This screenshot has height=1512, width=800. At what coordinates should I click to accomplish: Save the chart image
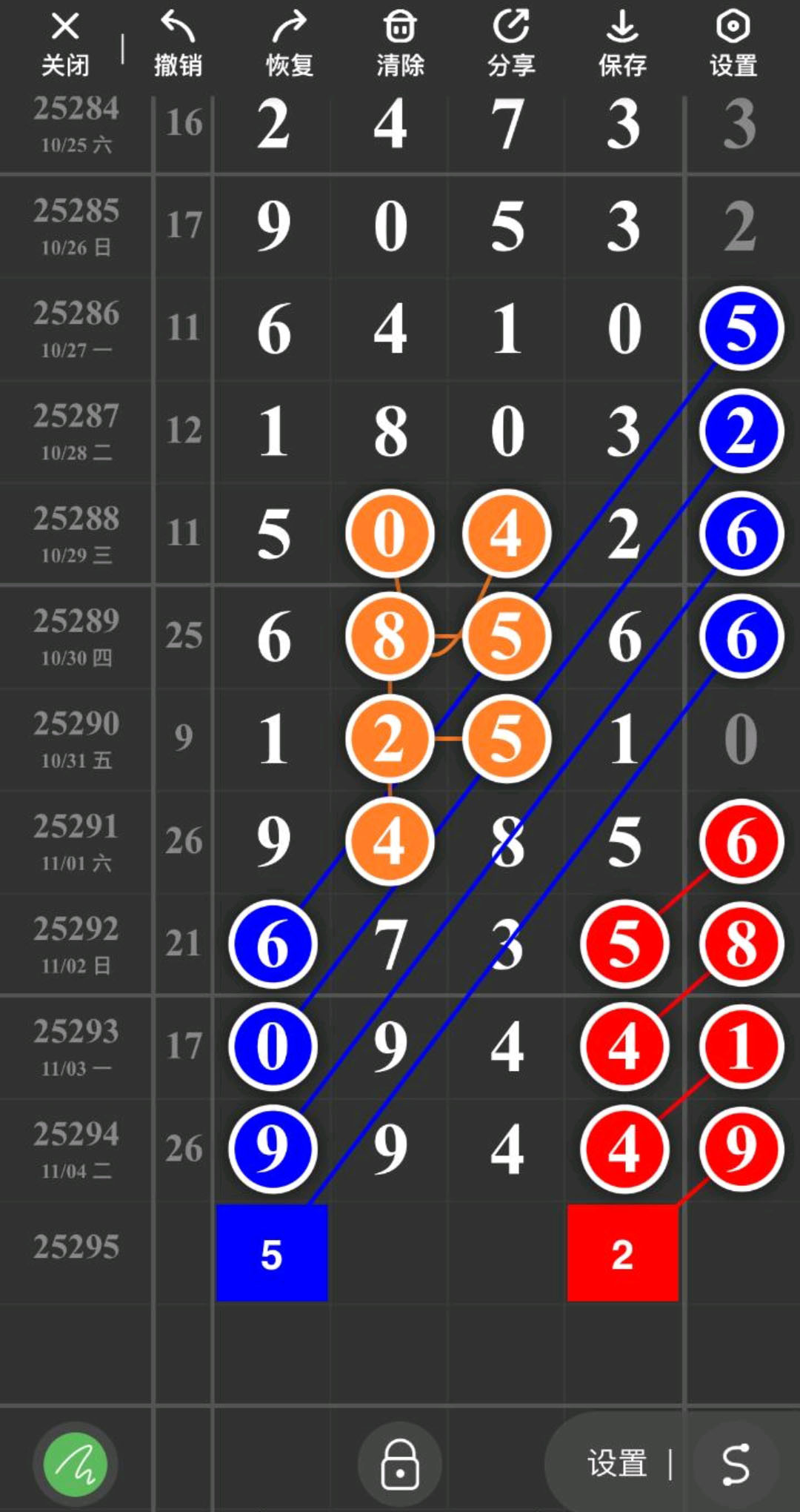(622, 44)
